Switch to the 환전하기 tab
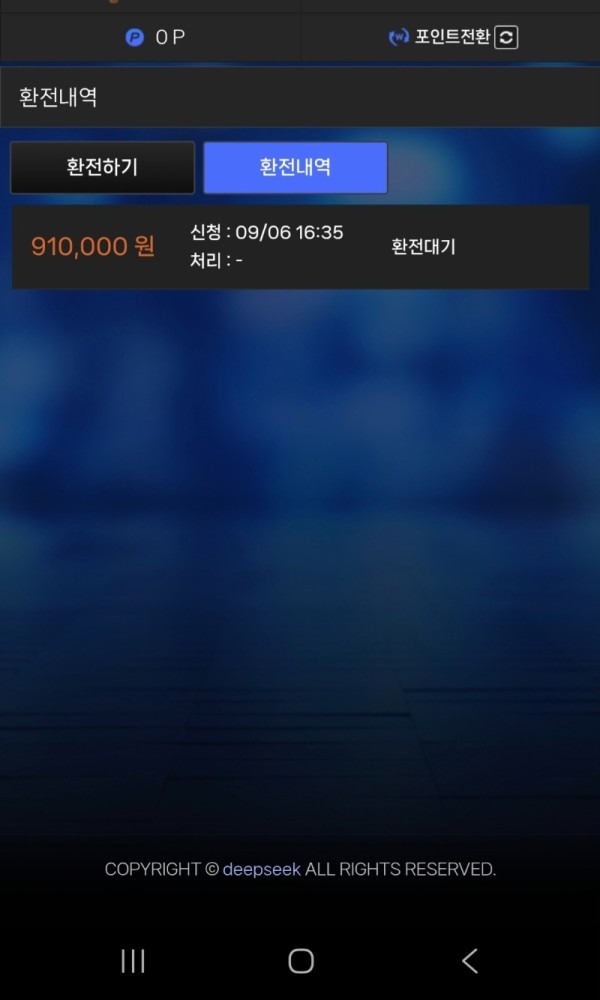This screenshot has width=600, height=1000. 102,167
